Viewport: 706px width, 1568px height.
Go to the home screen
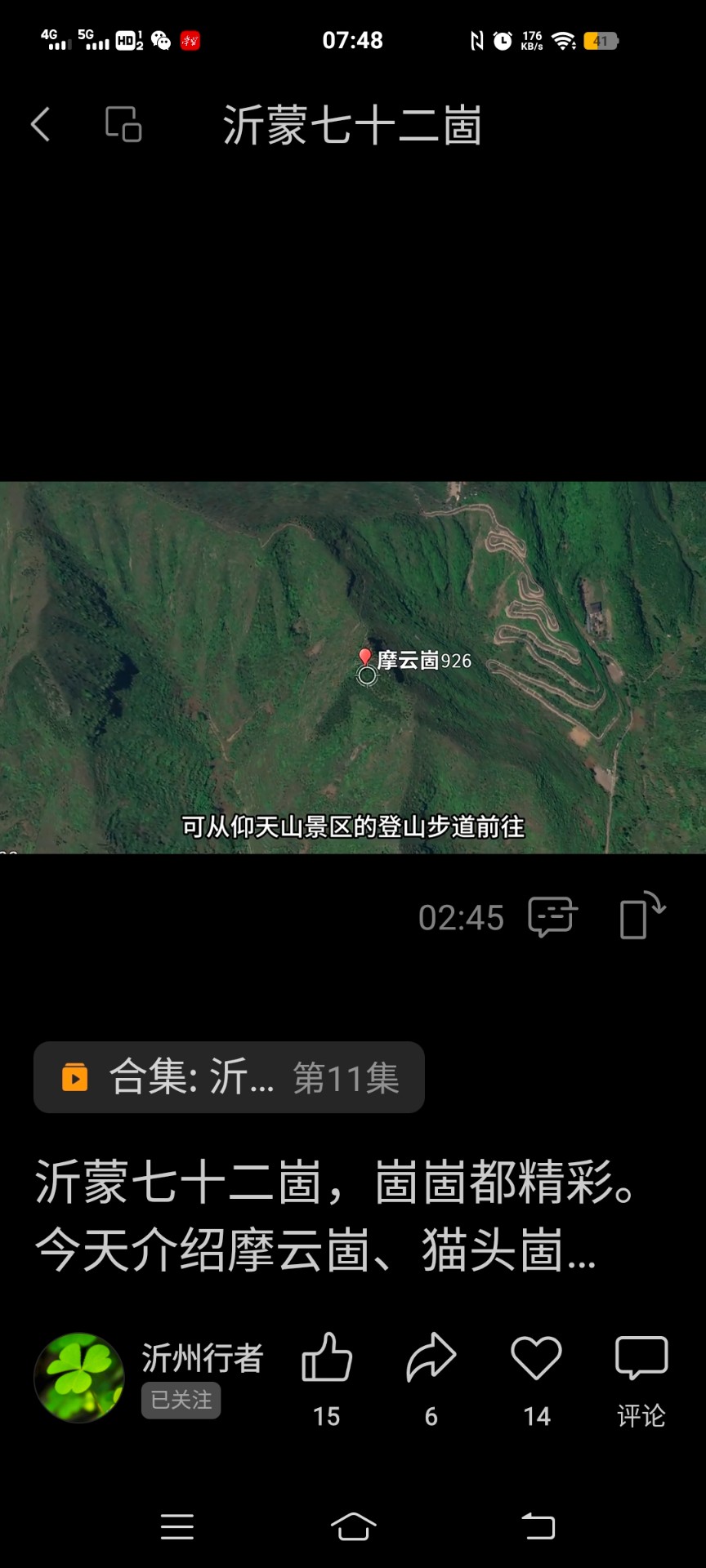353,1526
